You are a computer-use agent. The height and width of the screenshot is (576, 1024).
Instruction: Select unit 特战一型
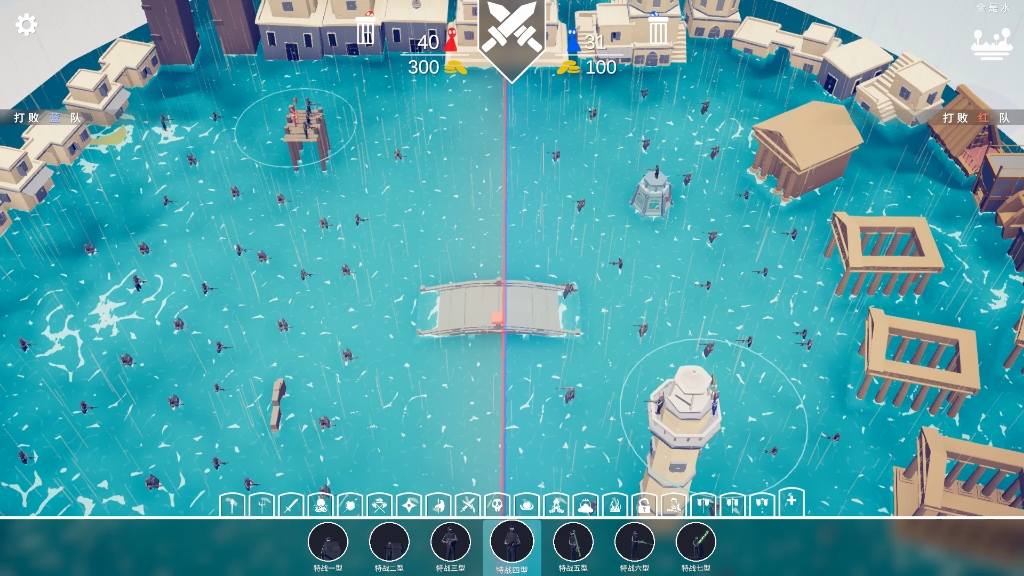coord(328,542)
